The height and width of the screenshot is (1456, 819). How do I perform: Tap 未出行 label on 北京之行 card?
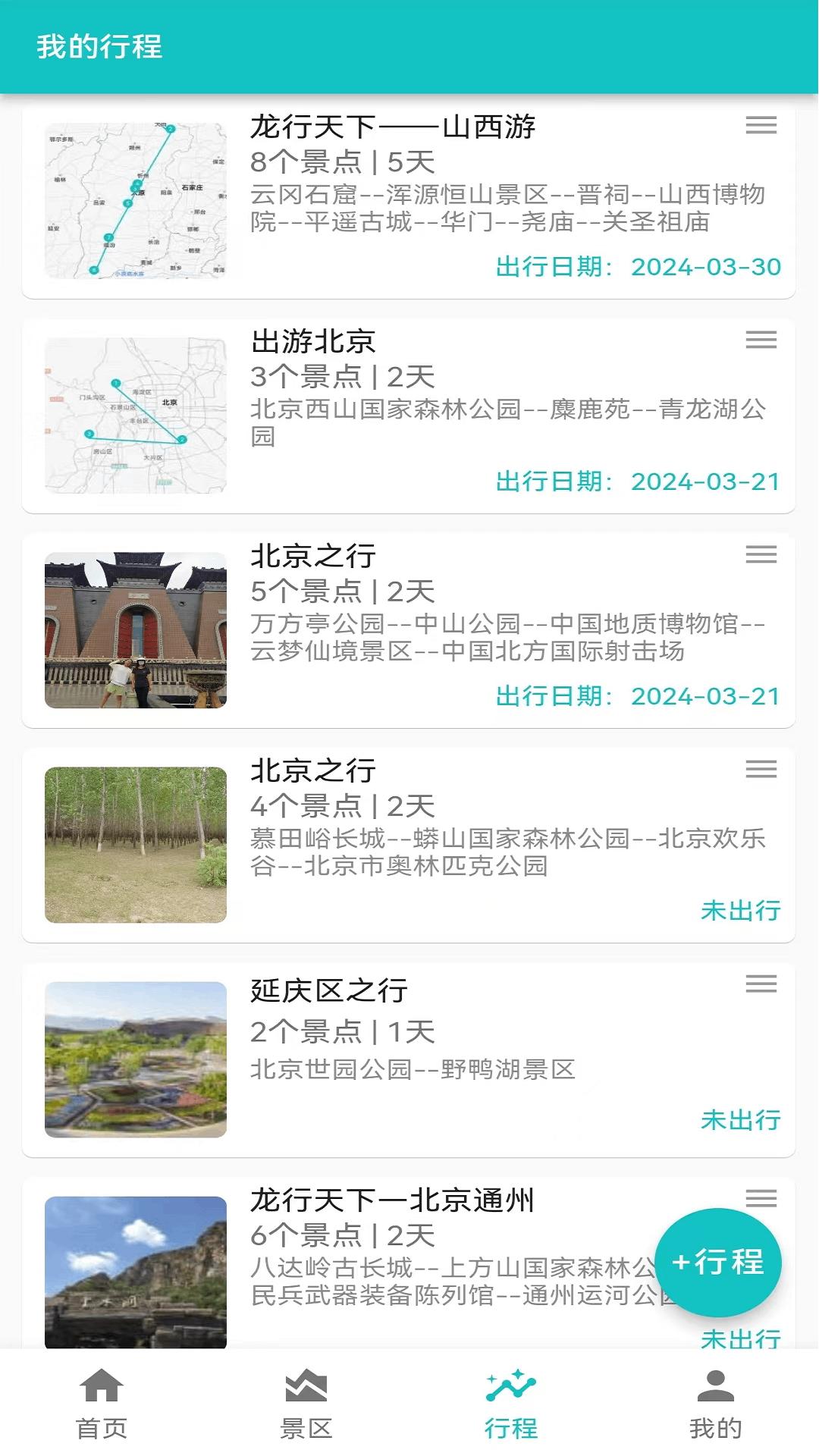pos(741,910)
